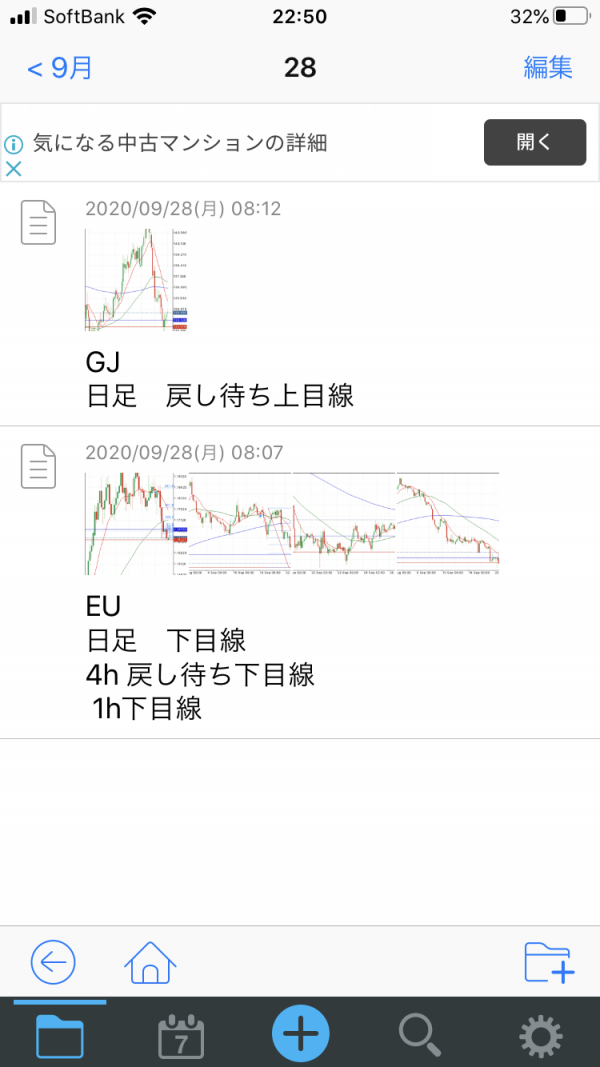This screenshot has width=600, height=1067.
Task: Open the EU note entry
Action: [300, 582]
